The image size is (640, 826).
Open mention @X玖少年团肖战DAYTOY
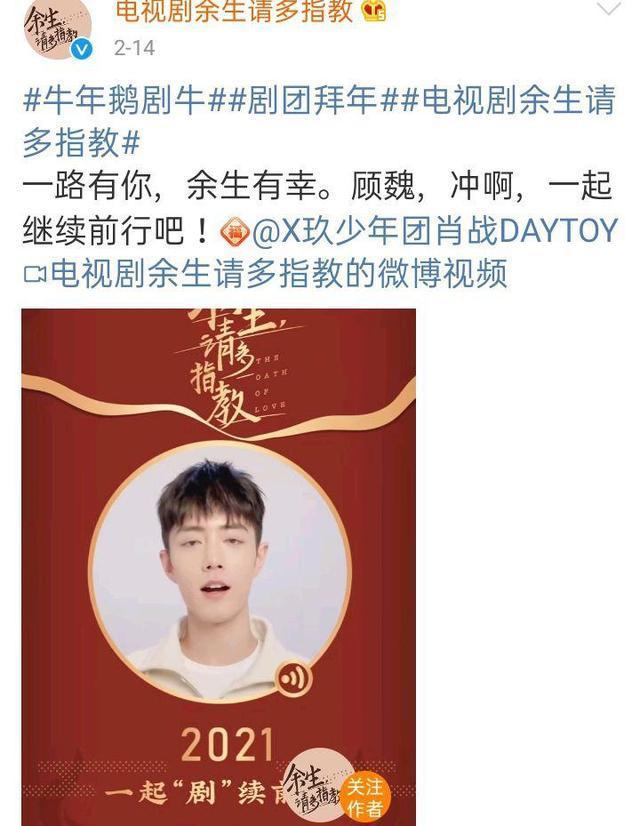tap(435, 231)
